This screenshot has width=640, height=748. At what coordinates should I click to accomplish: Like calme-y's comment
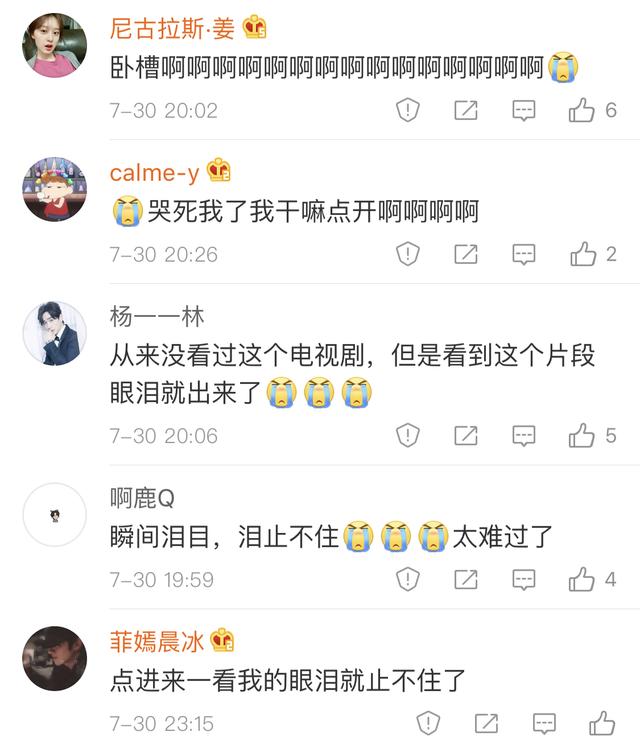[x=583, y=255]
